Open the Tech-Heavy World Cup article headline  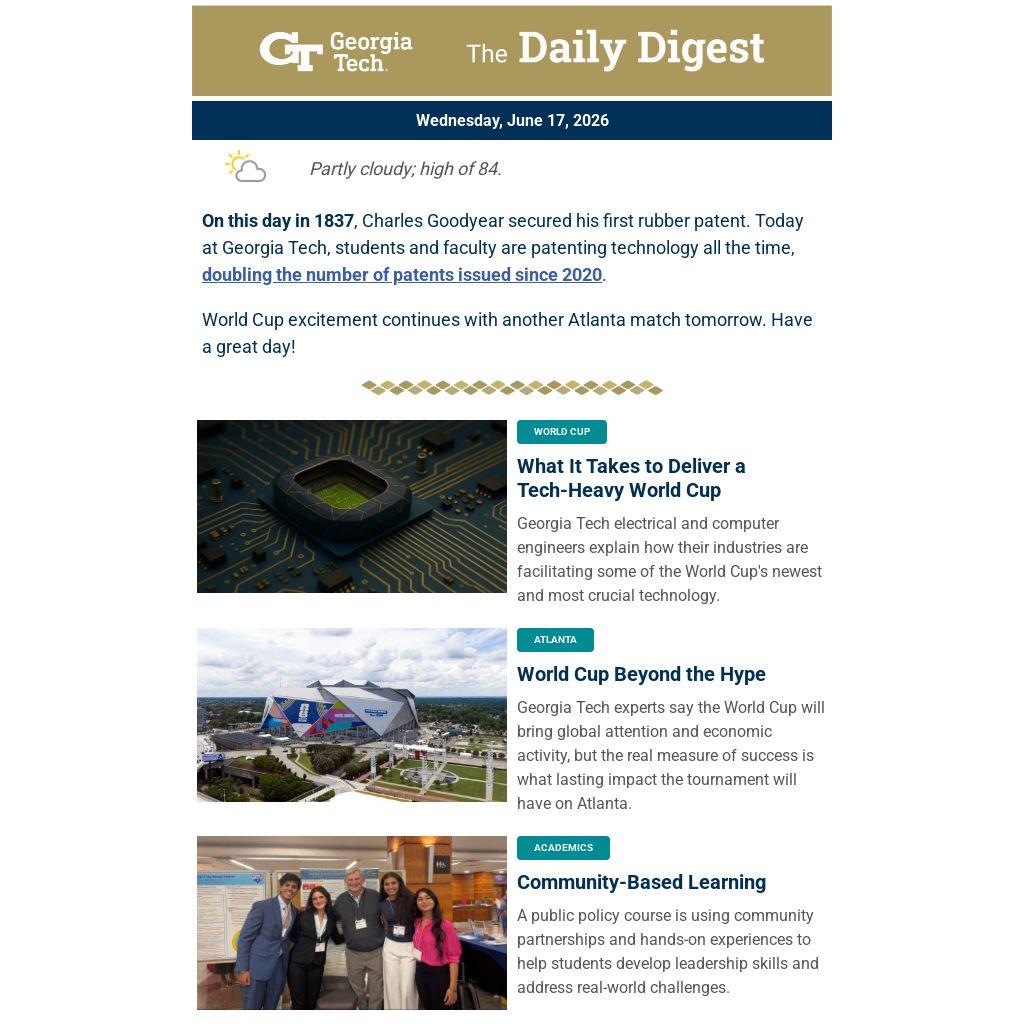(631, 478)
